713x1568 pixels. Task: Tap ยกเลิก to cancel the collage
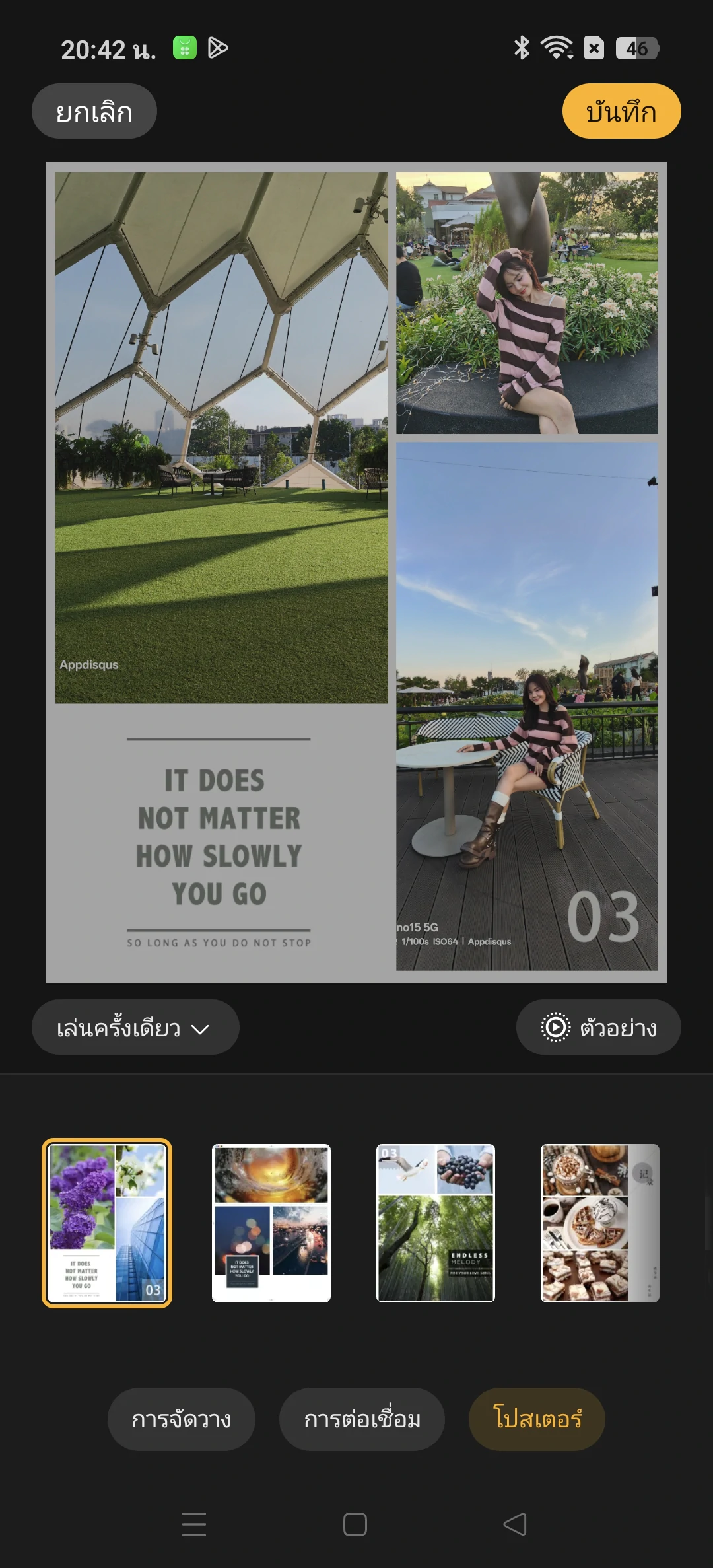point(94,111)
